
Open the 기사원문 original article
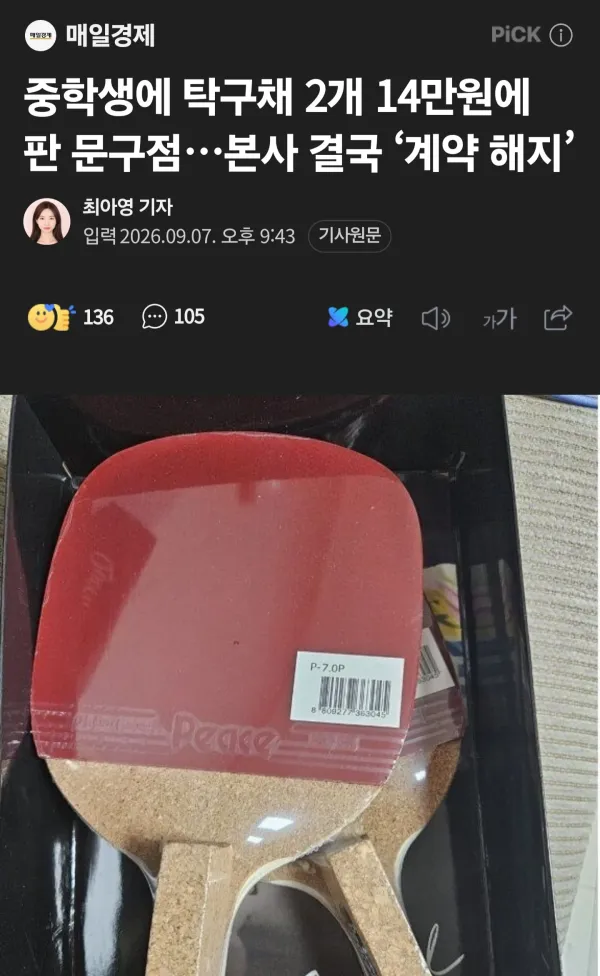point(349,236)
